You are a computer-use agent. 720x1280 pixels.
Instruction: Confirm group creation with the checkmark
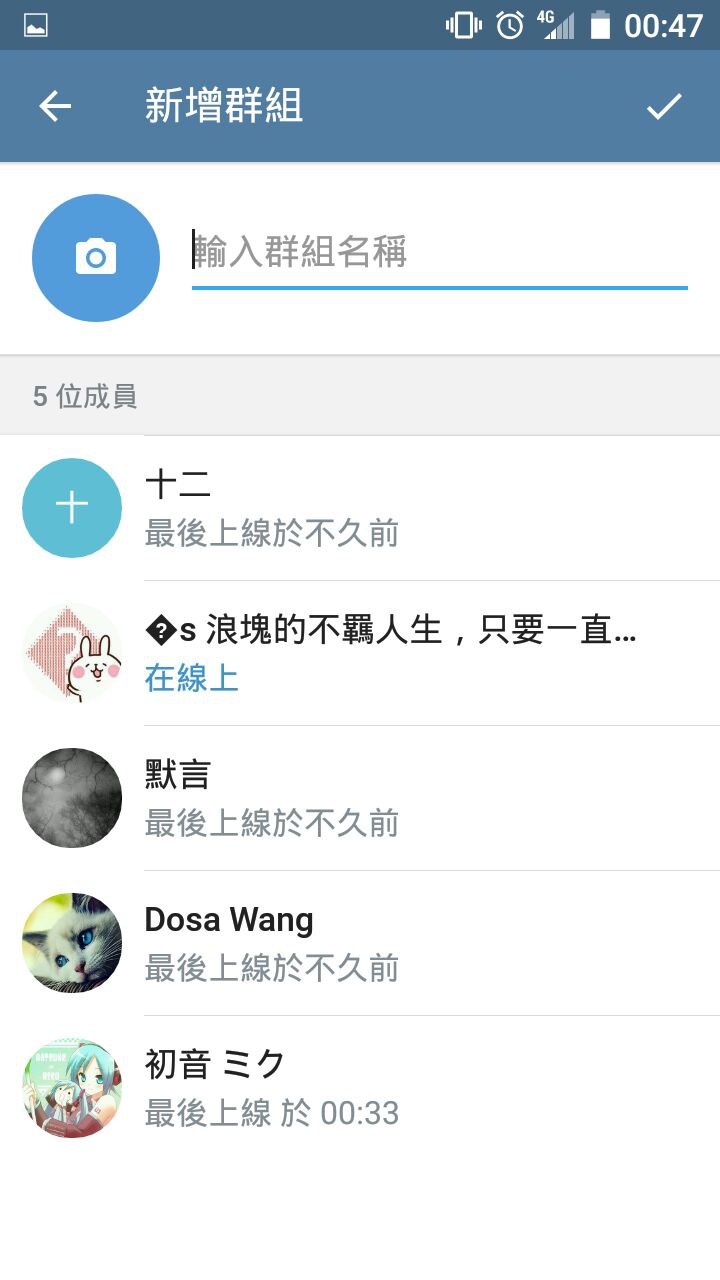pos(664,106)
